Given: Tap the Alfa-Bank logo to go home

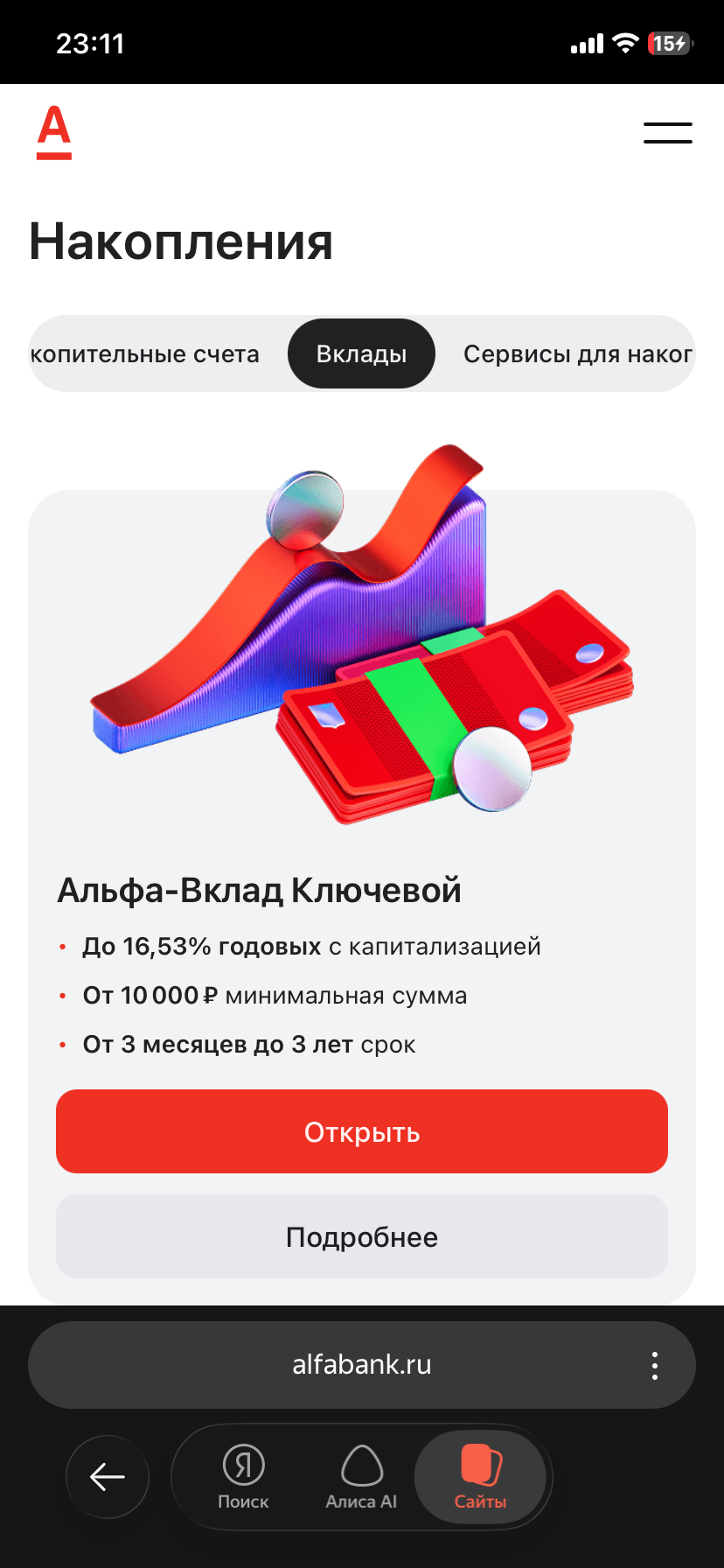Looking at the screenshot, I should 54,133.
